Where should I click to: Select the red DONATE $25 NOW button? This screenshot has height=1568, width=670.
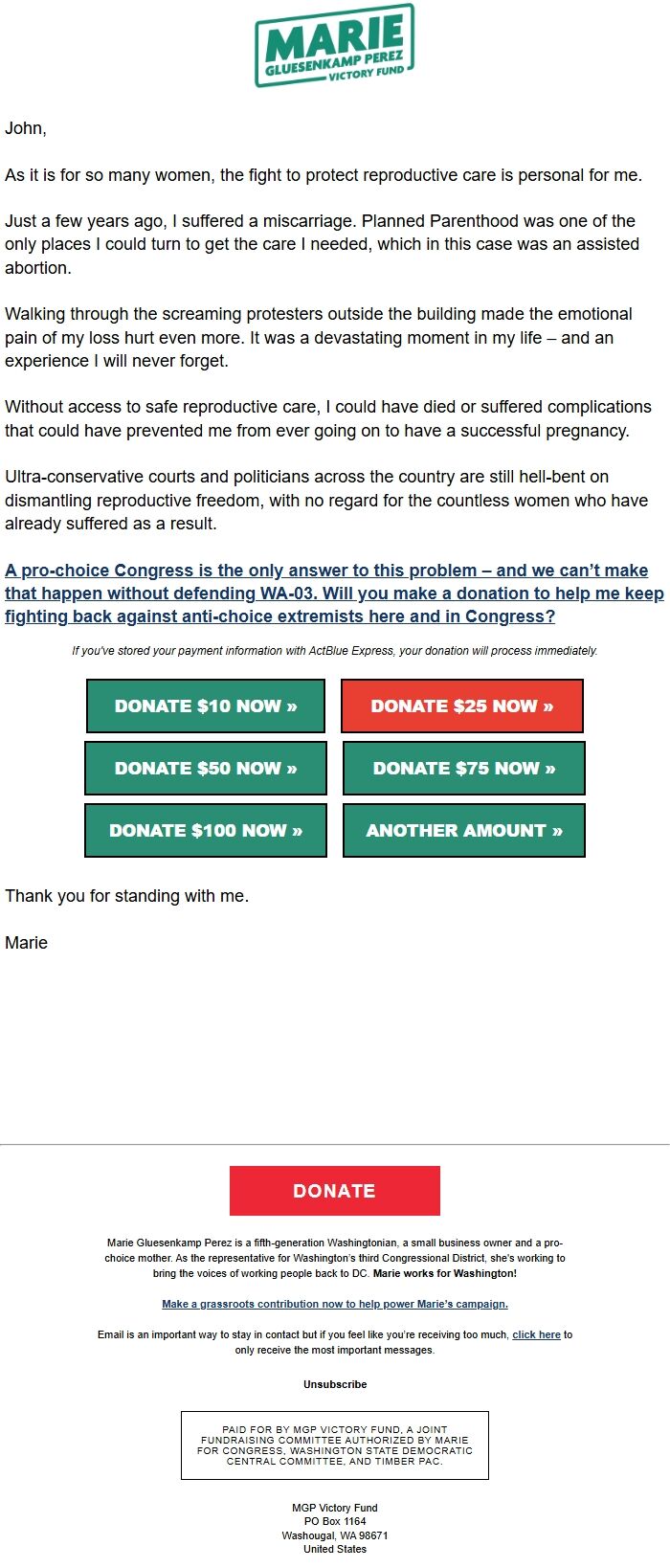[x=462, y=706]
